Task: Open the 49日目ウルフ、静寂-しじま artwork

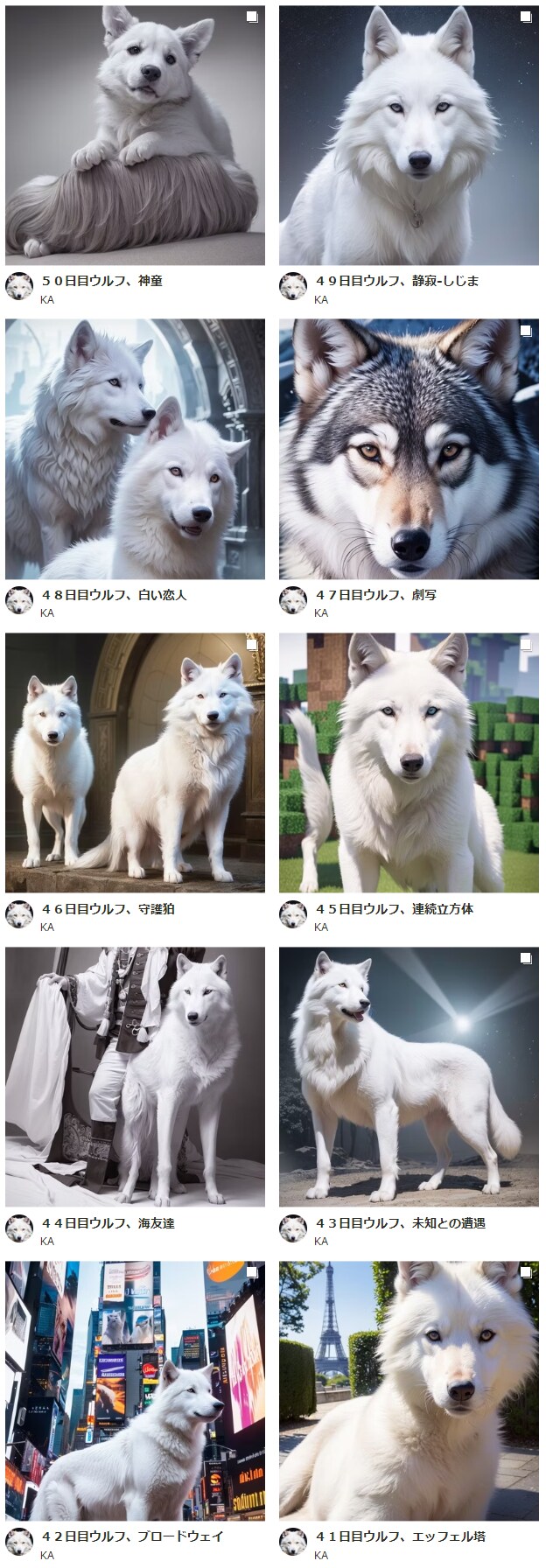Action: (409, 136)
